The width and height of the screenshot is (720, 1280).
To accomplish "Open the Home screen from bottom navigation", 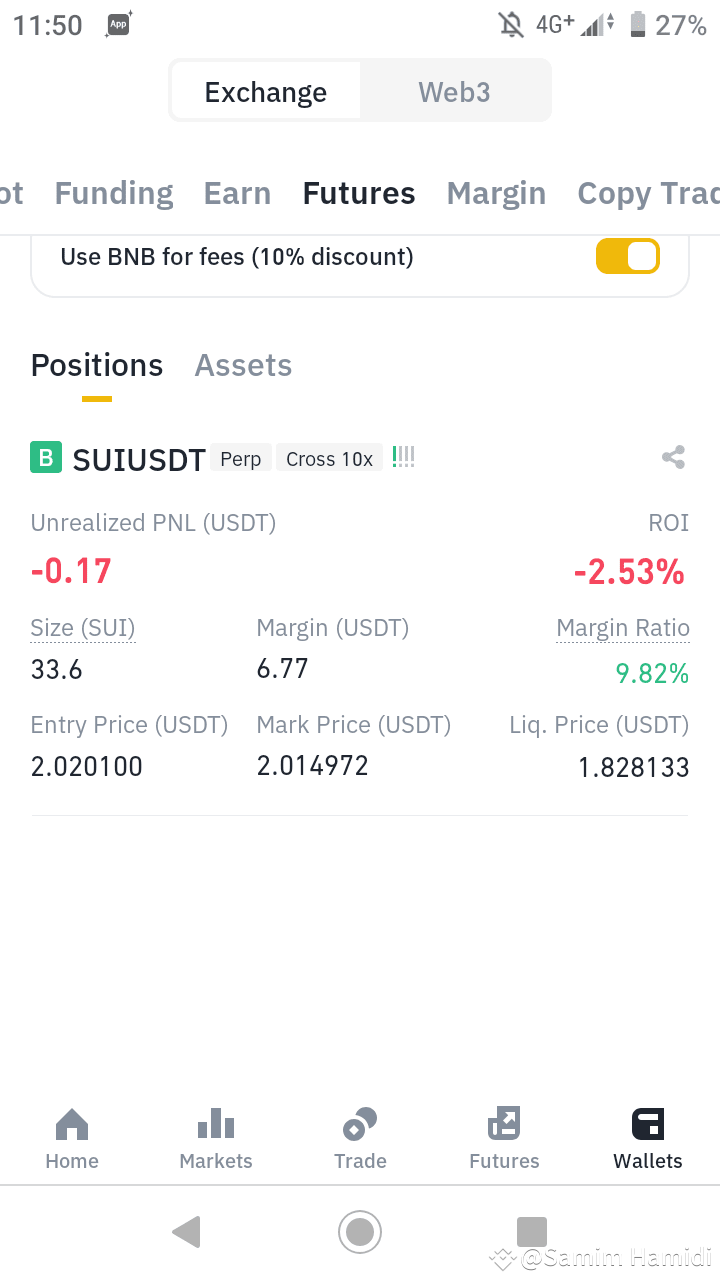I will click(71, 1138).
